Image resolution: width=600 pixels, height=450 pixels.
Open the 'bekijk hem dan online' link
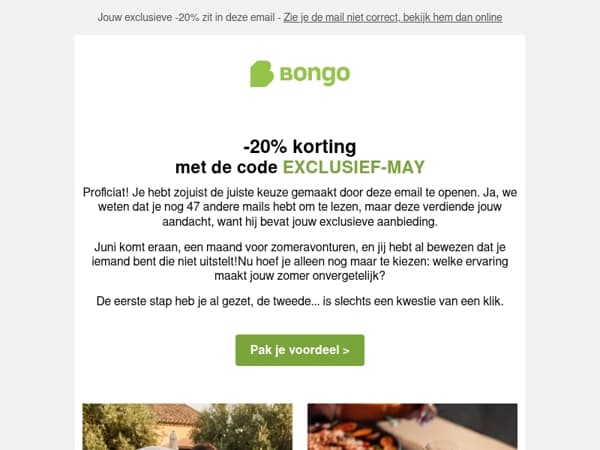pyautogui.click(x=452, y=18)
